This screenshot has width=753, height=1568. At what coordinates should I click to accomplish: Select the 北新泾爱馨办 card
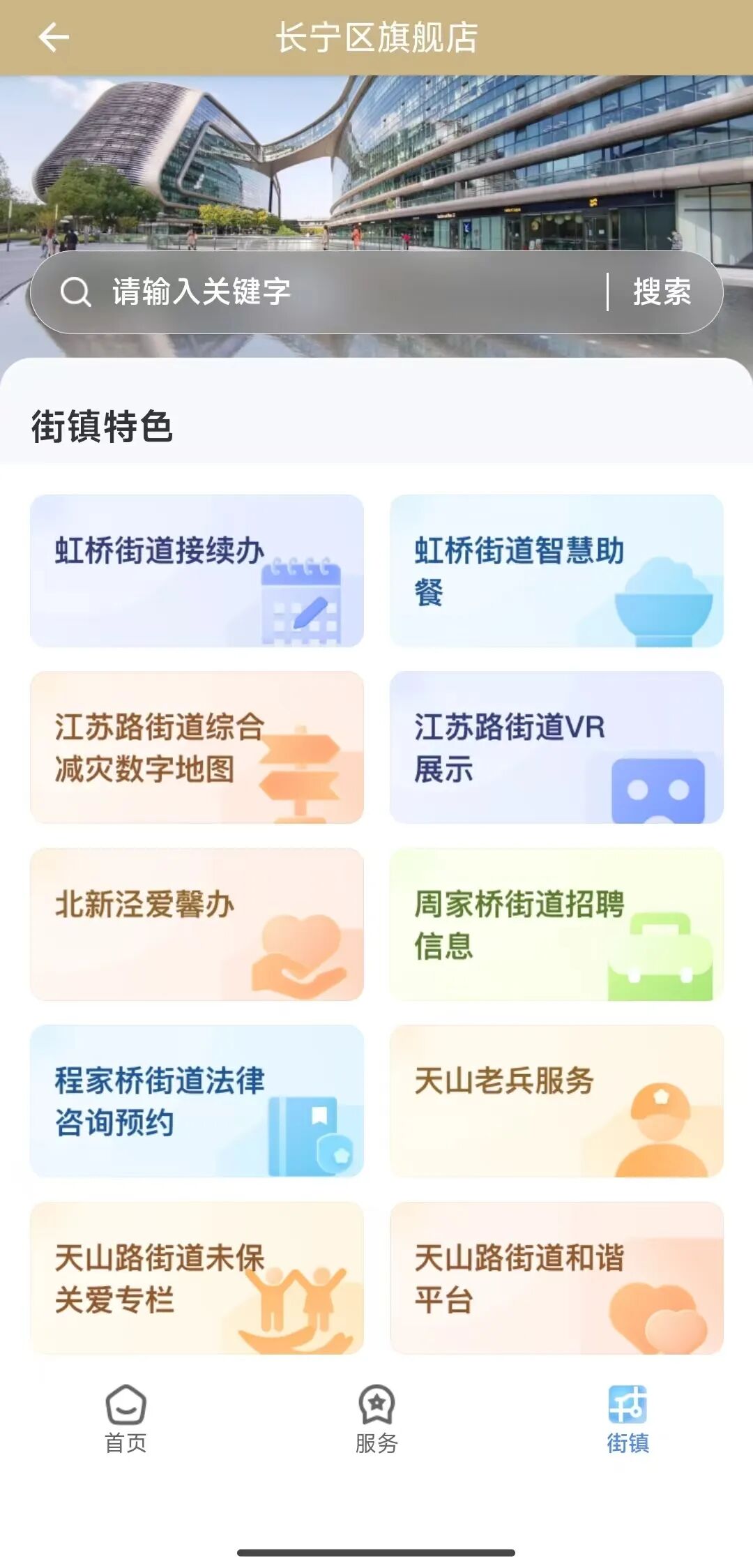point(197,924)
